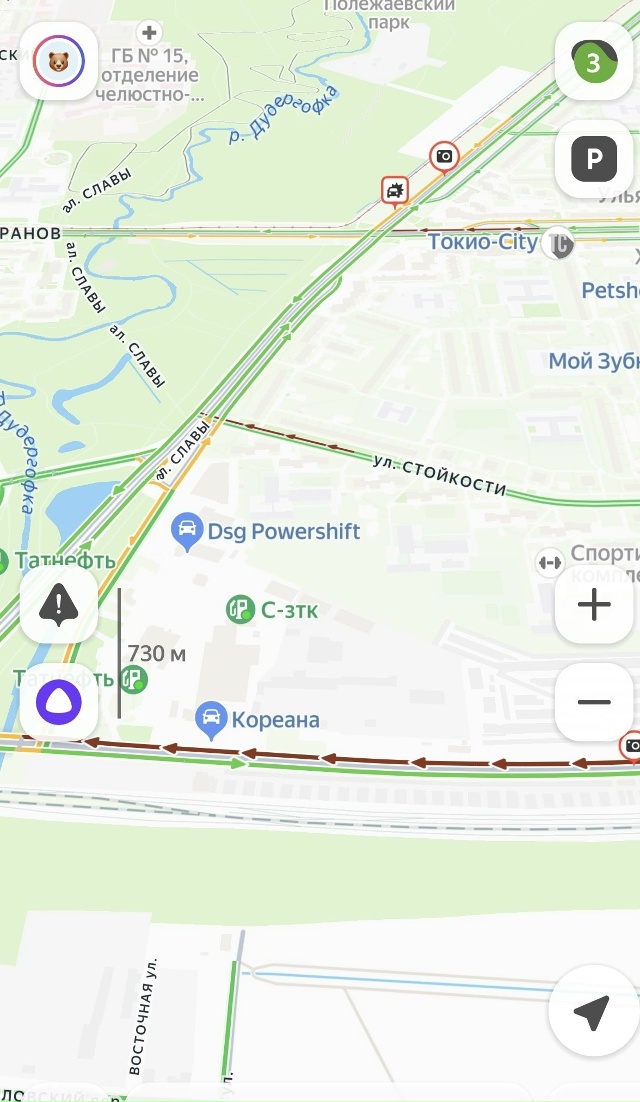Report a road event
Image resolution: width=640 pixels, height=1102 pixels.
pos(59,604)
